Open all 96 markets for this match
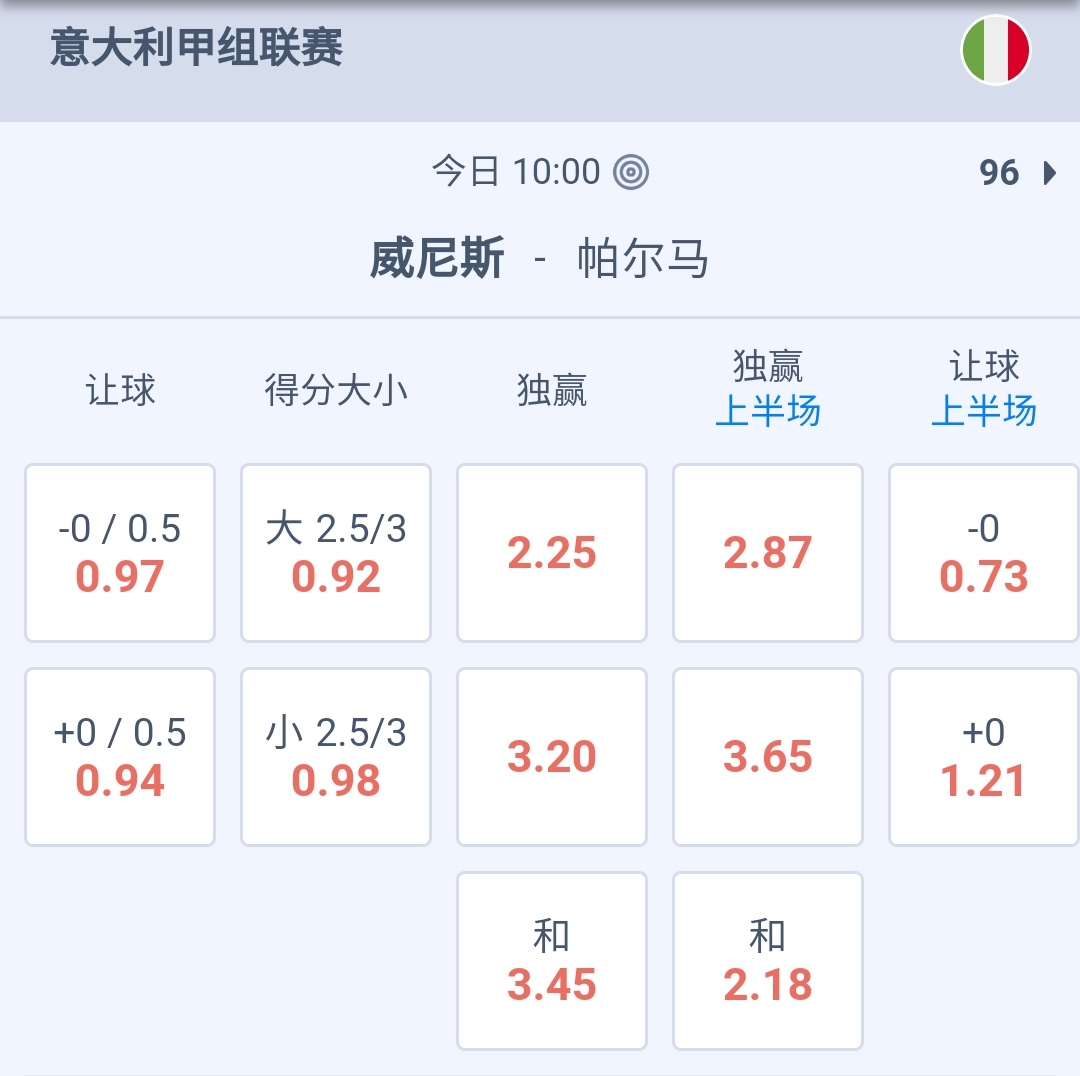The width and height of the screenshot is (1080, 1076). coord(1017,173)
